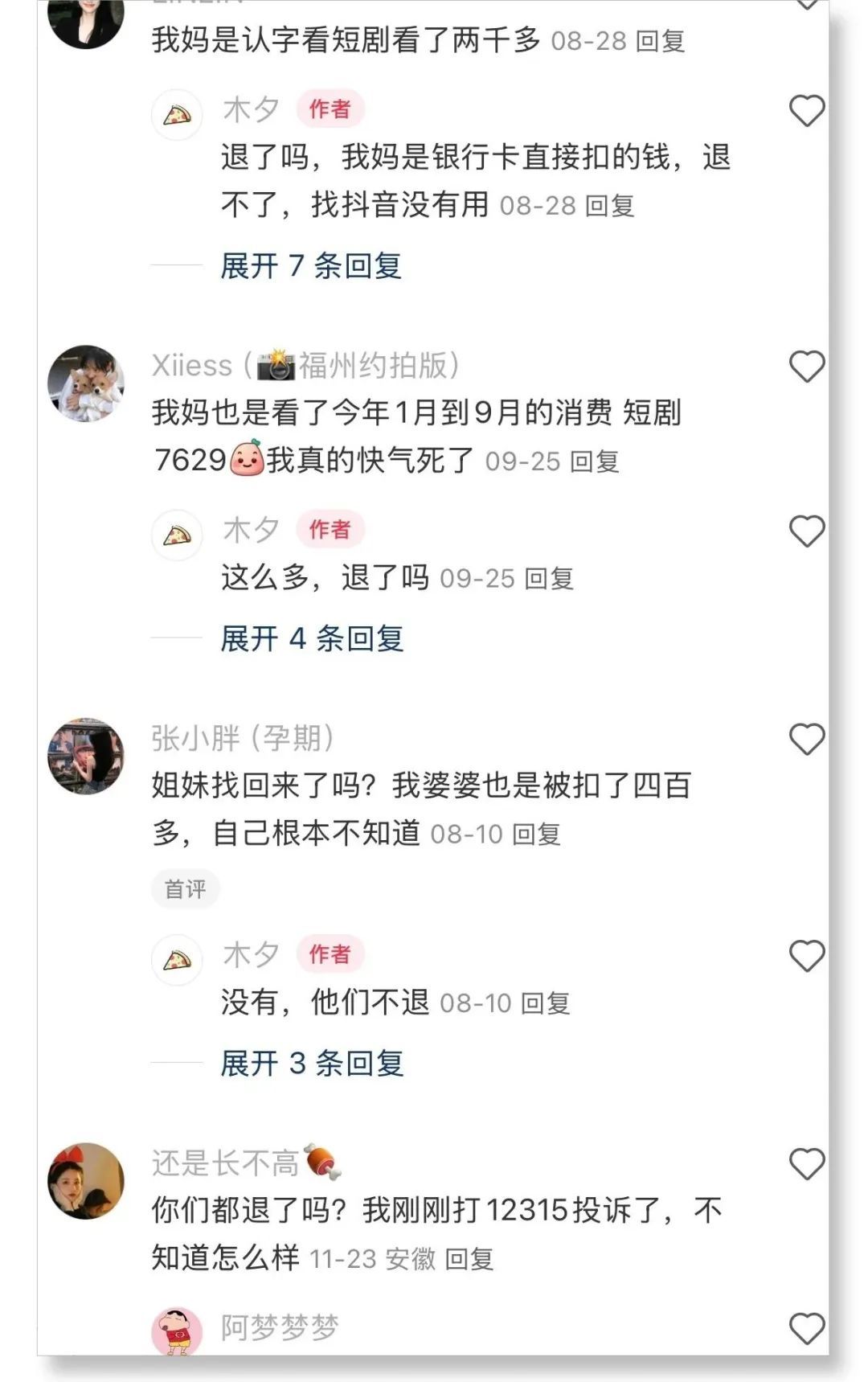Open 阿梦梦梦's profile avatar
This screenshot has width=868, height=1382.
[x=177, y=1332]
